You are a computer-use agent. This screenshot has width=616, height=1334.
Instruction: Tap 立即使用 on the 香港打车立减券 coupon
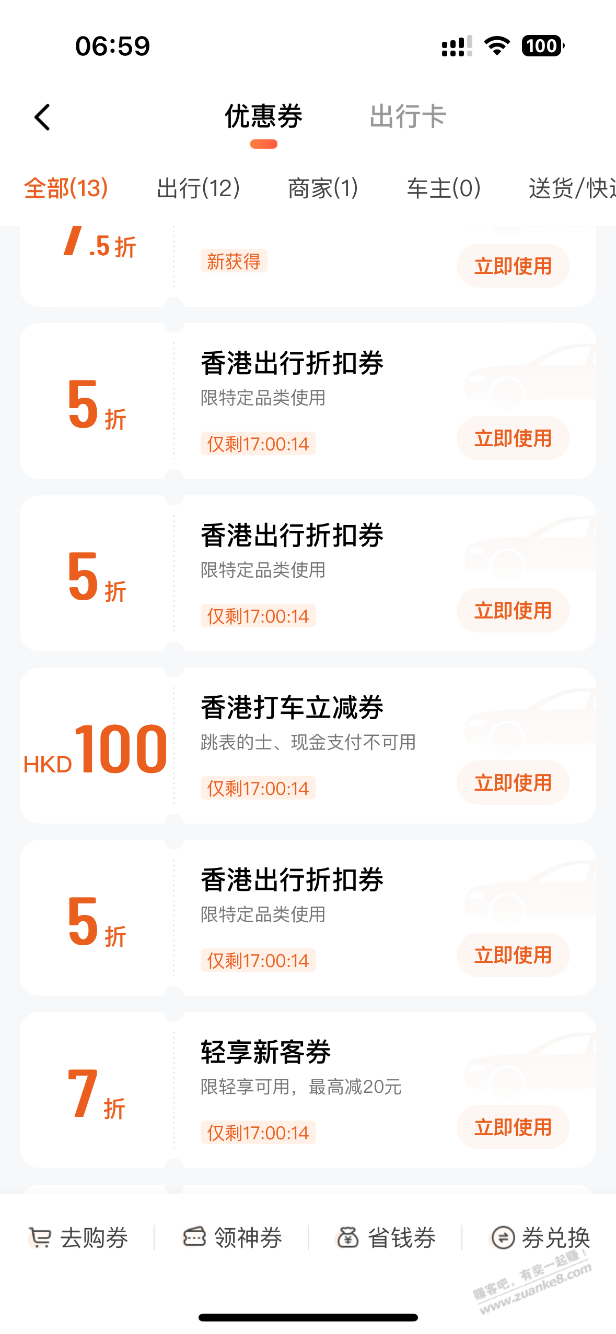[x=513, y=783]
